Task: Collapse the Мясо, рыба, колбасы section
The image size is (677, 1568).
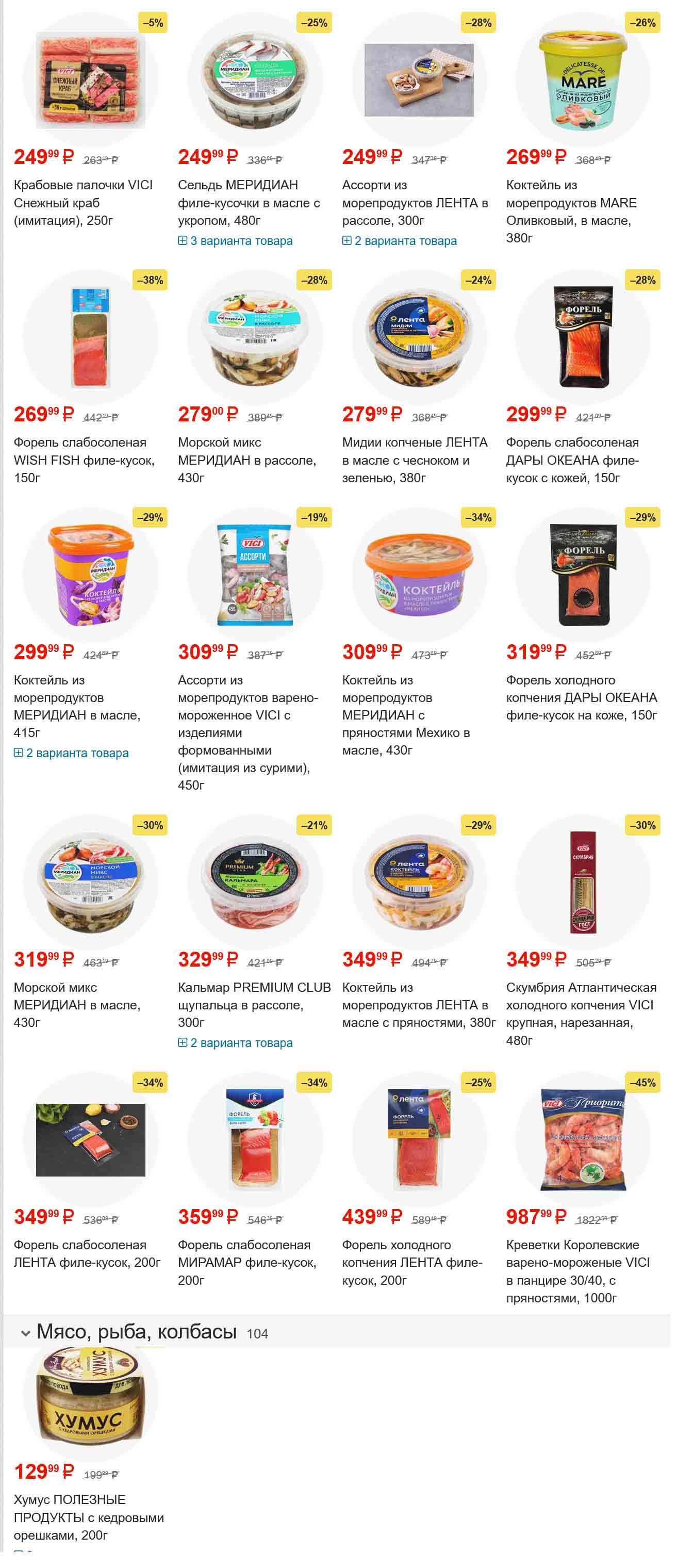Action: [x=26, y=1333]
